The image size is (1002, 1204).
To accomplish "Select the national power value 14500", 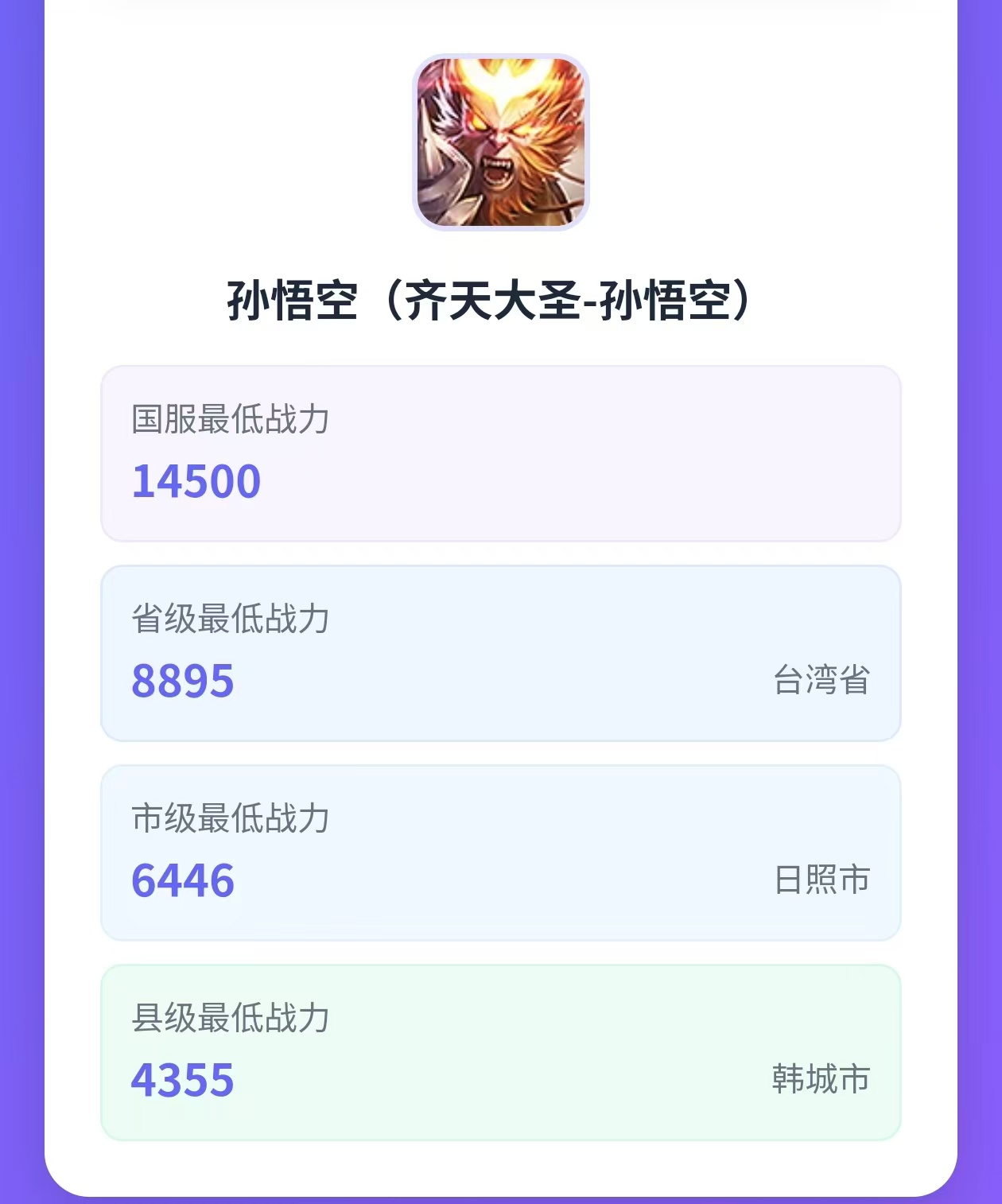I will [196, 481].
